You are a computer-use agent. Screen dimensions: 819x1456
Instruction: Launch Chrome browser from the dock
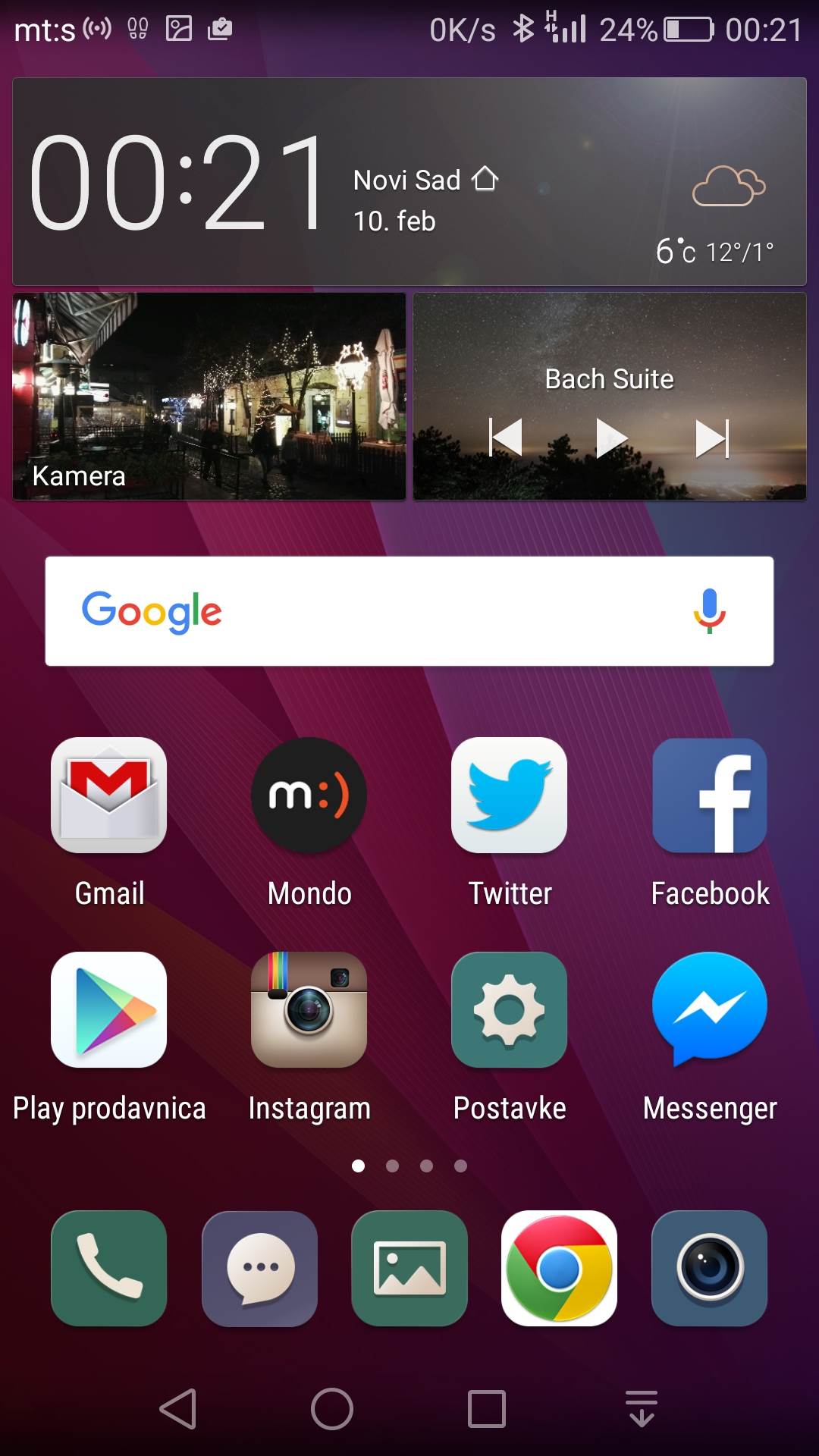coord(560,1269)
